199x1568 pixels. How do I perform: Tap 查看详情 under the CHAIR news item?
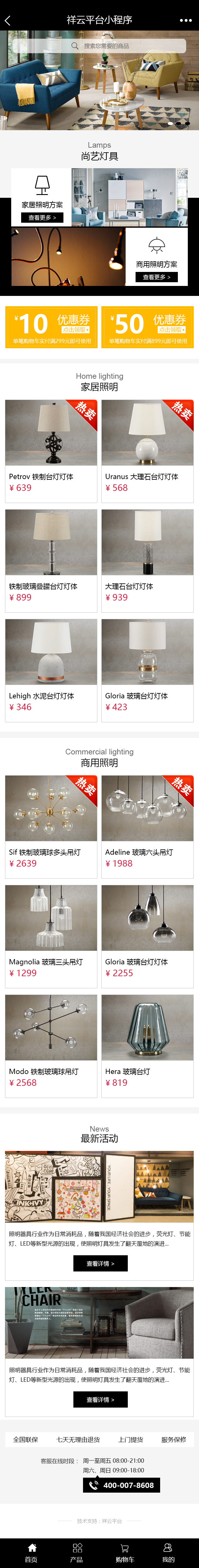(100, 1399)
